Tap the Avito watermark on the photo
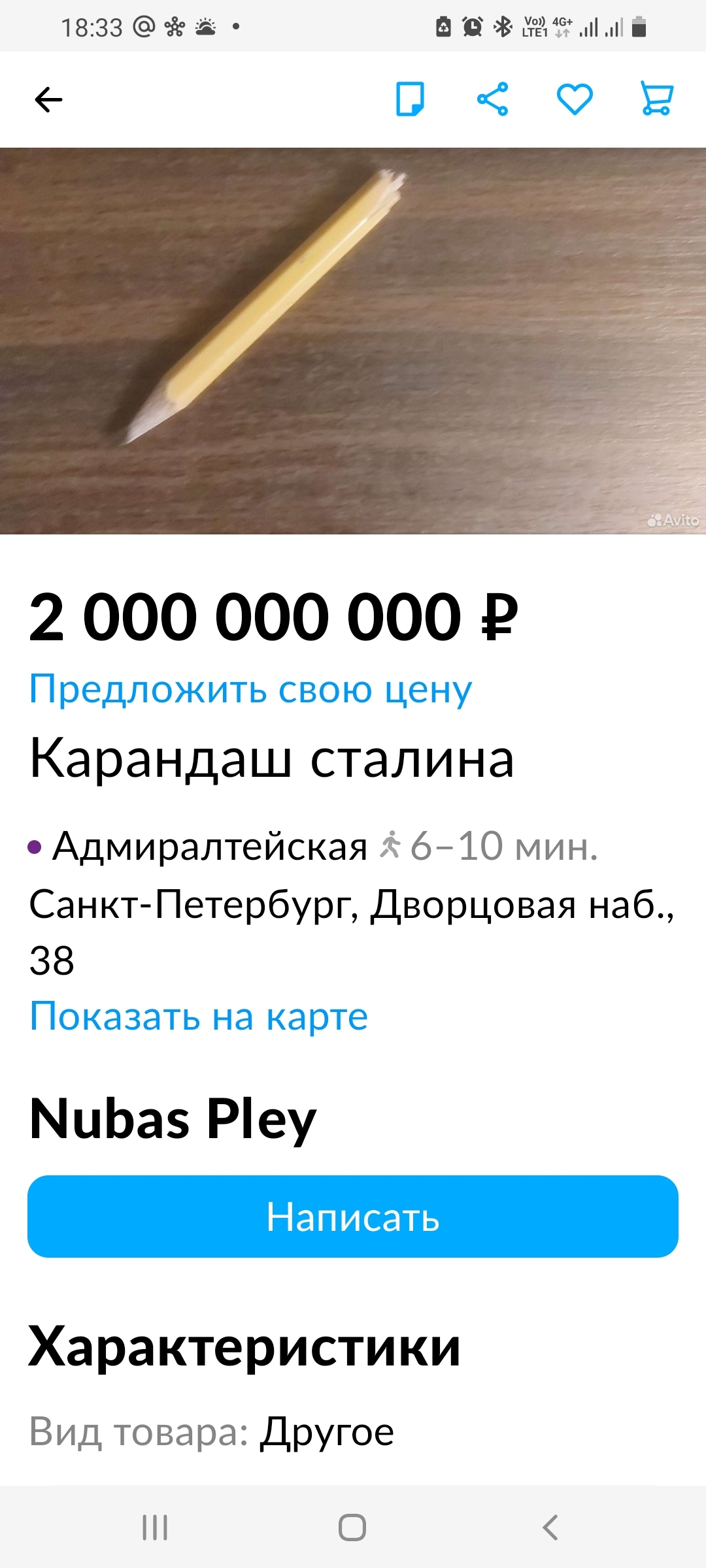This screenshot has width=706, height=1568. pyautogui.click(x=673, y=521)
